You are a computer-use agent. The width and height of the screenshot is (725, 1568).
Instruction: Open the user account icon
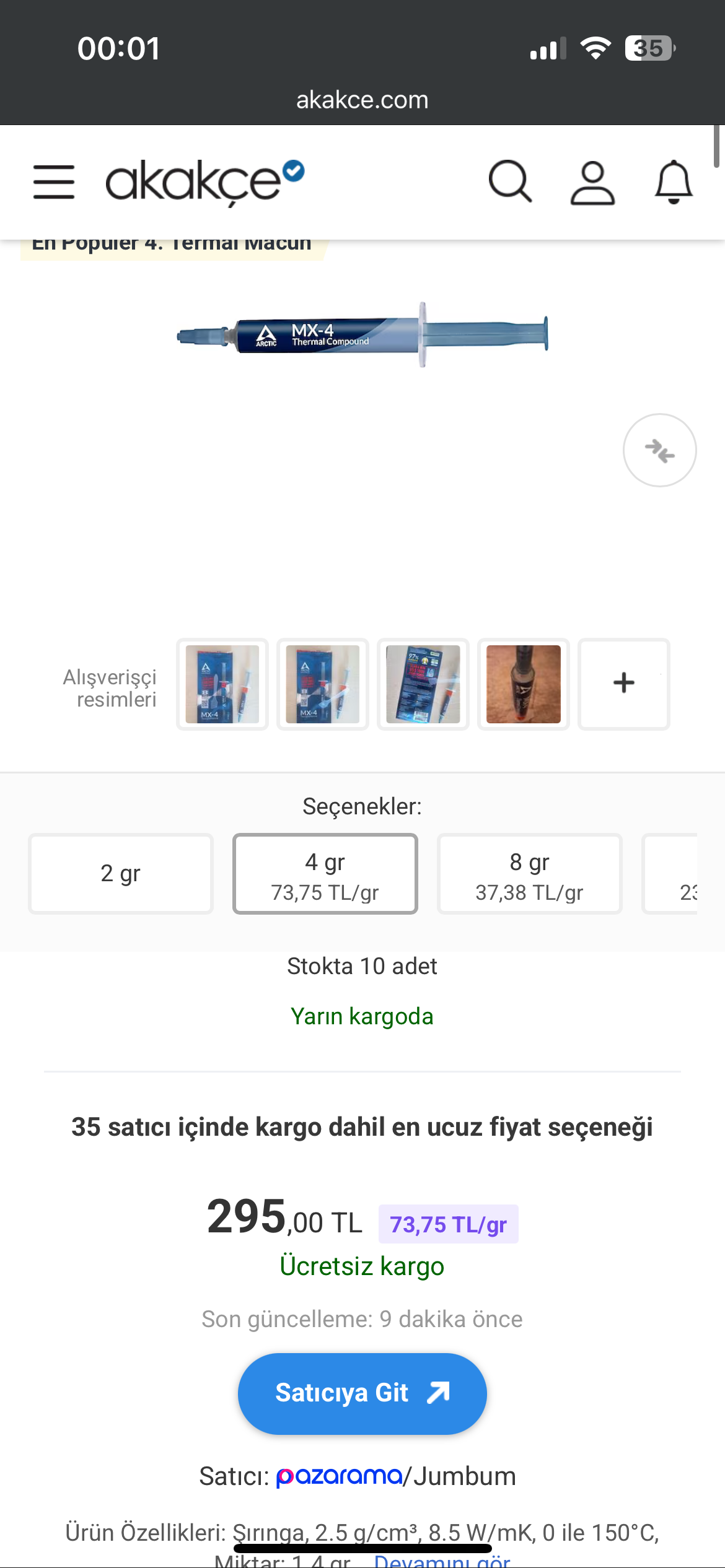(x=592, y=182)
